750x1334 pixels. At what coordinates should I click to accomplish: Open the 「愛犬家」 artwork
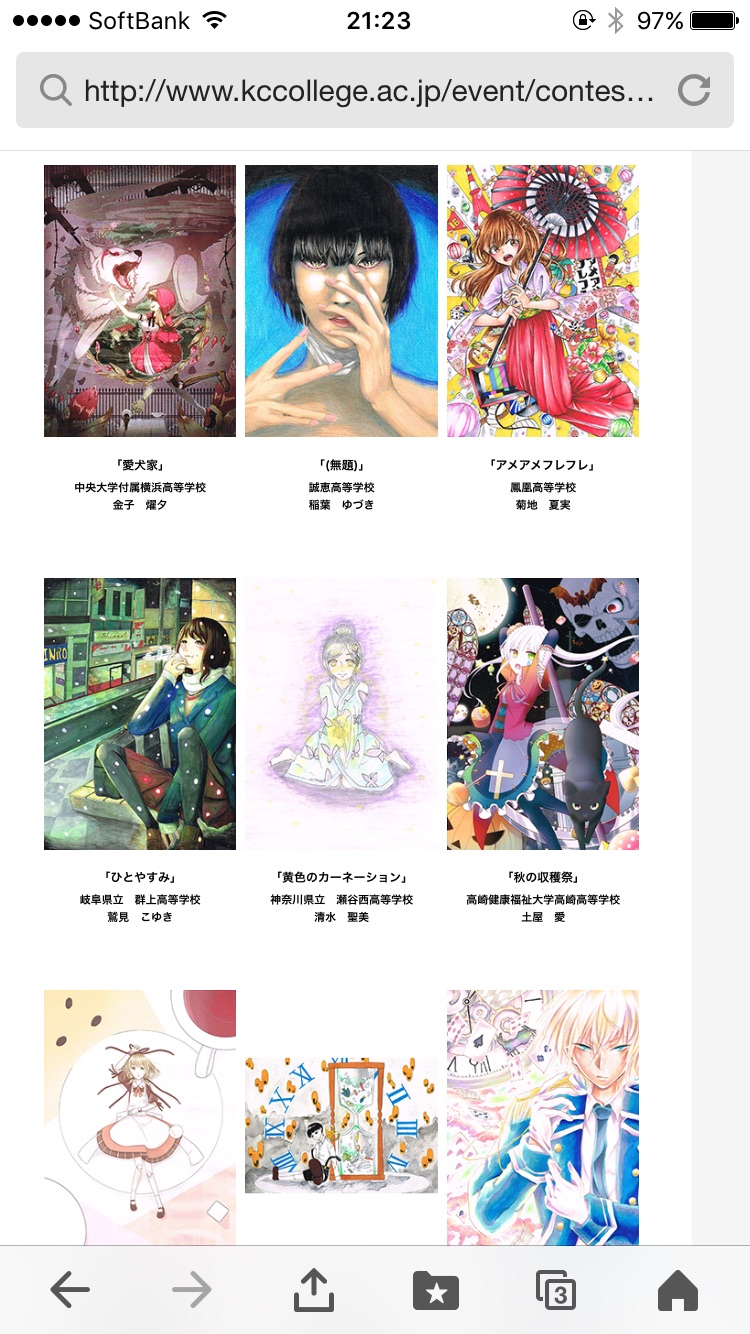point(140,301)
